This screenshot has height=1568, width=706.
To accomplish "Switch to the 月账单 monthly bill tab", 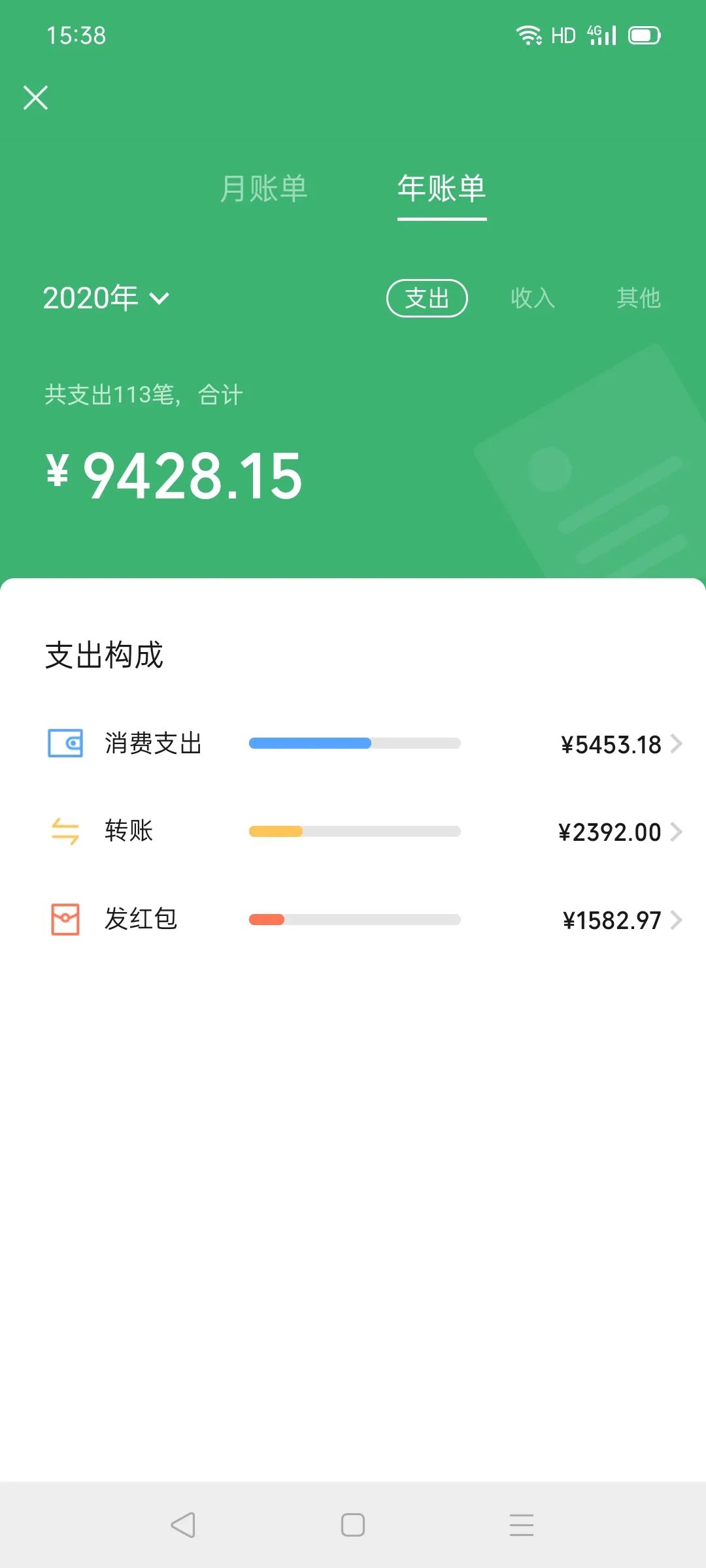I will pyautogui.click(x=265, y=189).
